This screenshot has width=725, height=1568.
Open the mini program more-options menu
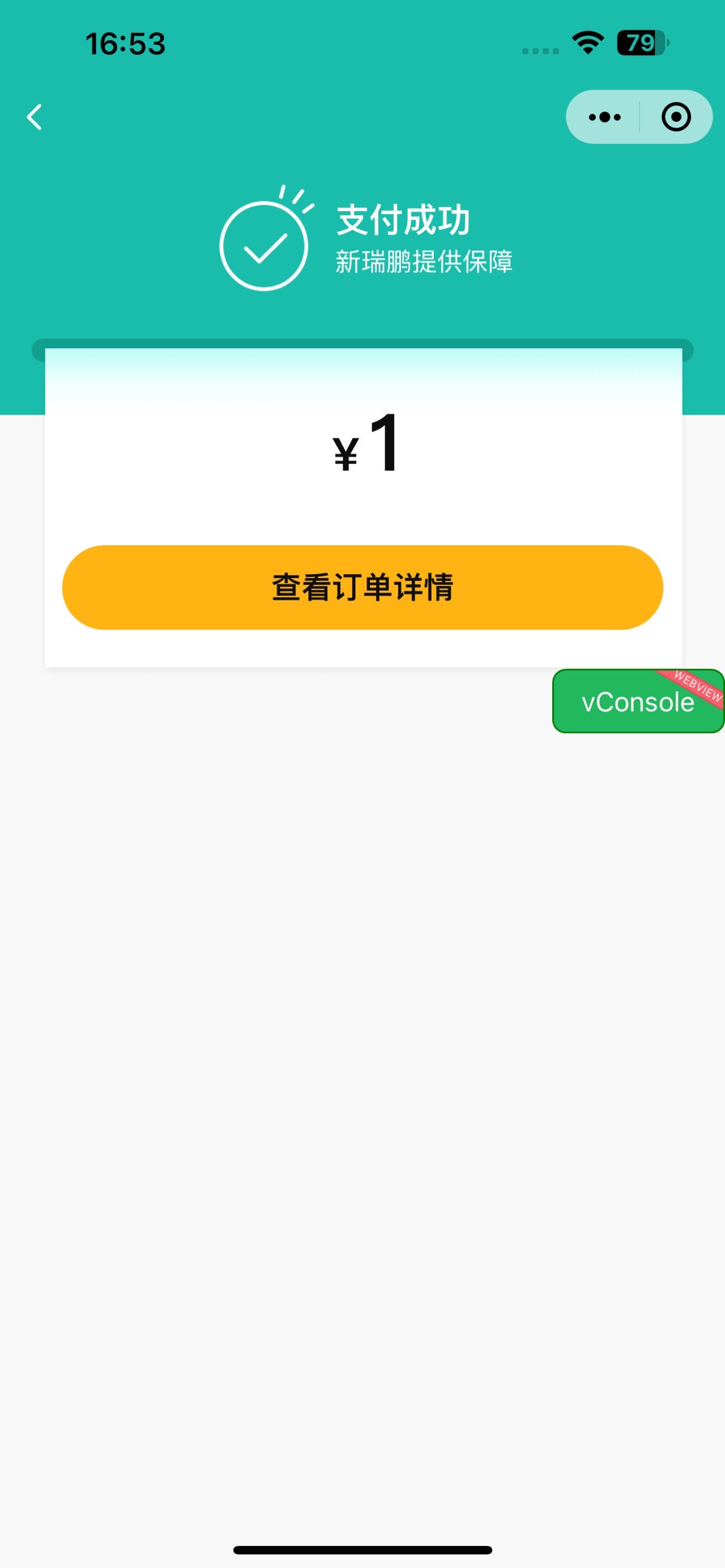pyautogui.click(x=604, y=117)
